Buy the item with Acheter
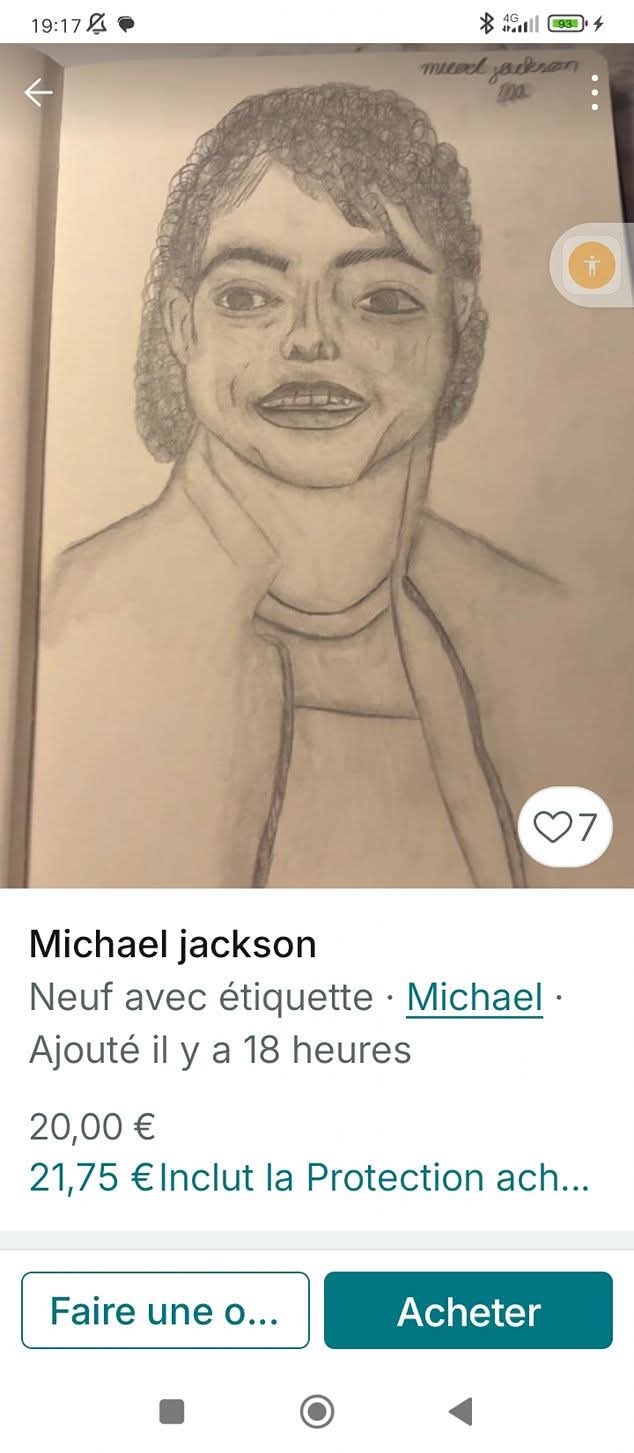This screenshot has height=1453, width=634. click(468, 1310)
